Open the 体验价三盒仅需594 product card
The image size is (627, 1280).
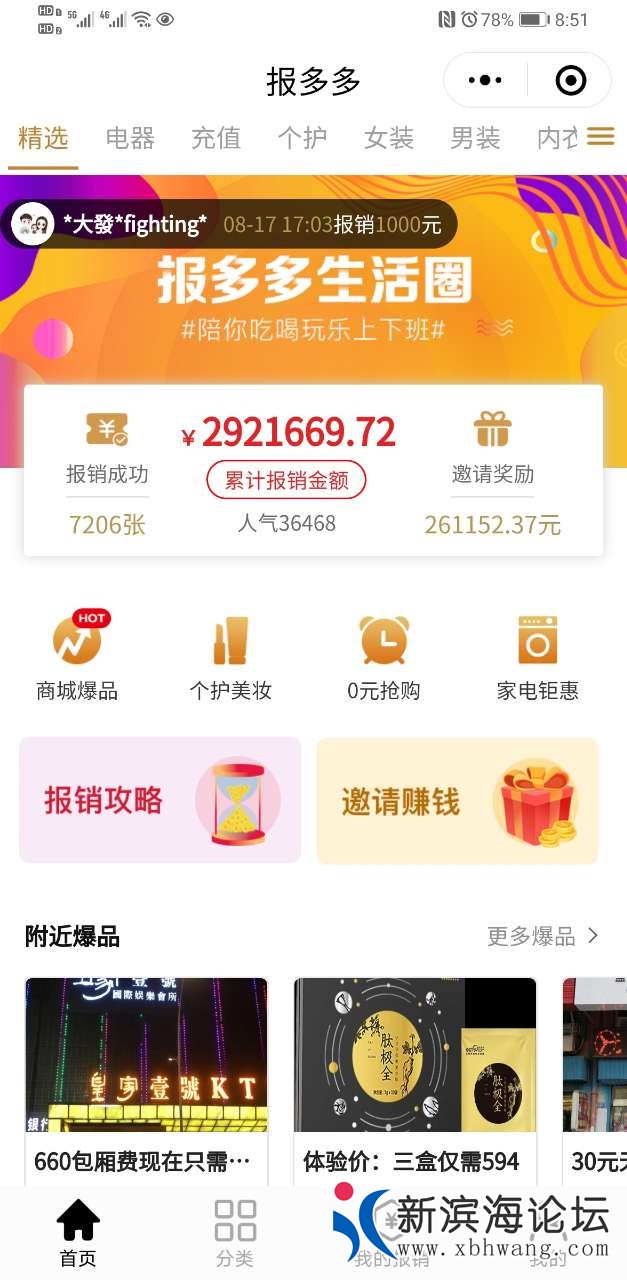(415, 1075)
